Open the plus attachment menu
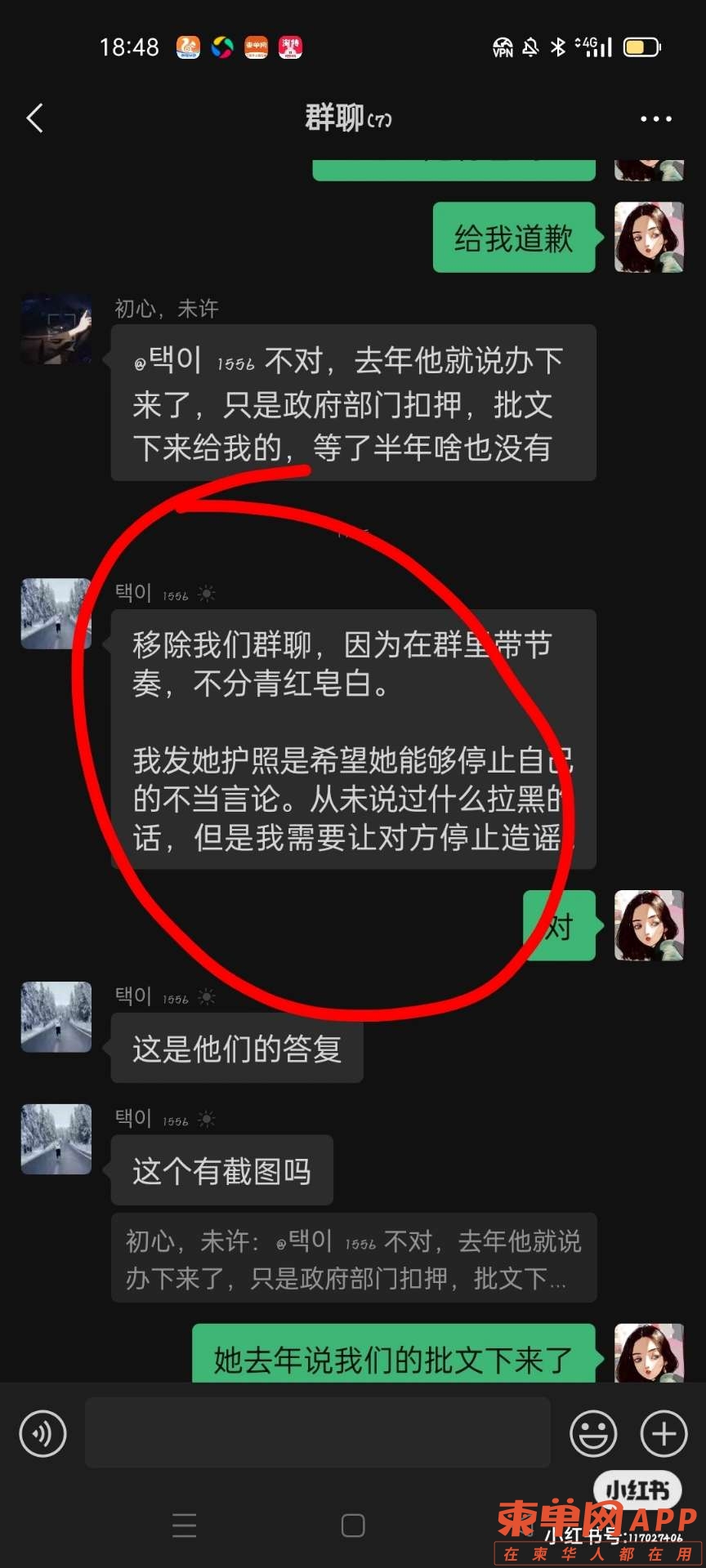The width and height of the screenshot is (706, 1568). pos(664,1433)
